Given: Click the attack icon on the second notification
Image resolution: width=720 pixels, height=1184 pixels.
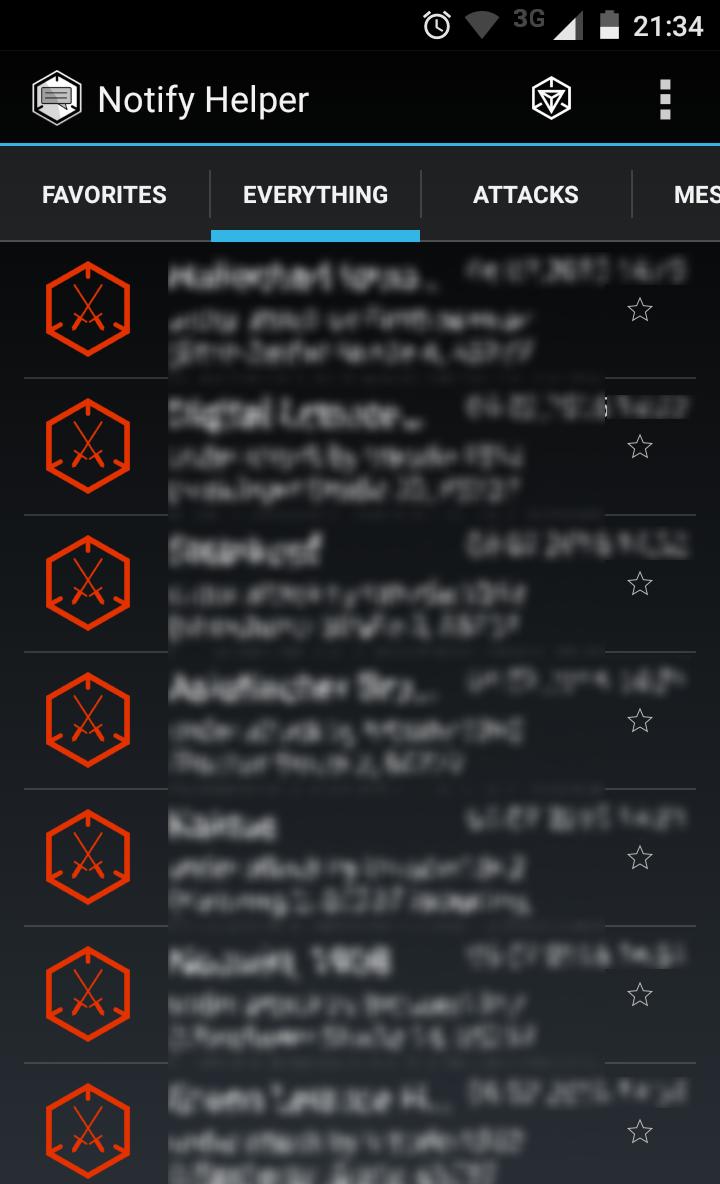Looking at the screenshot, I should tap(88, 447).
